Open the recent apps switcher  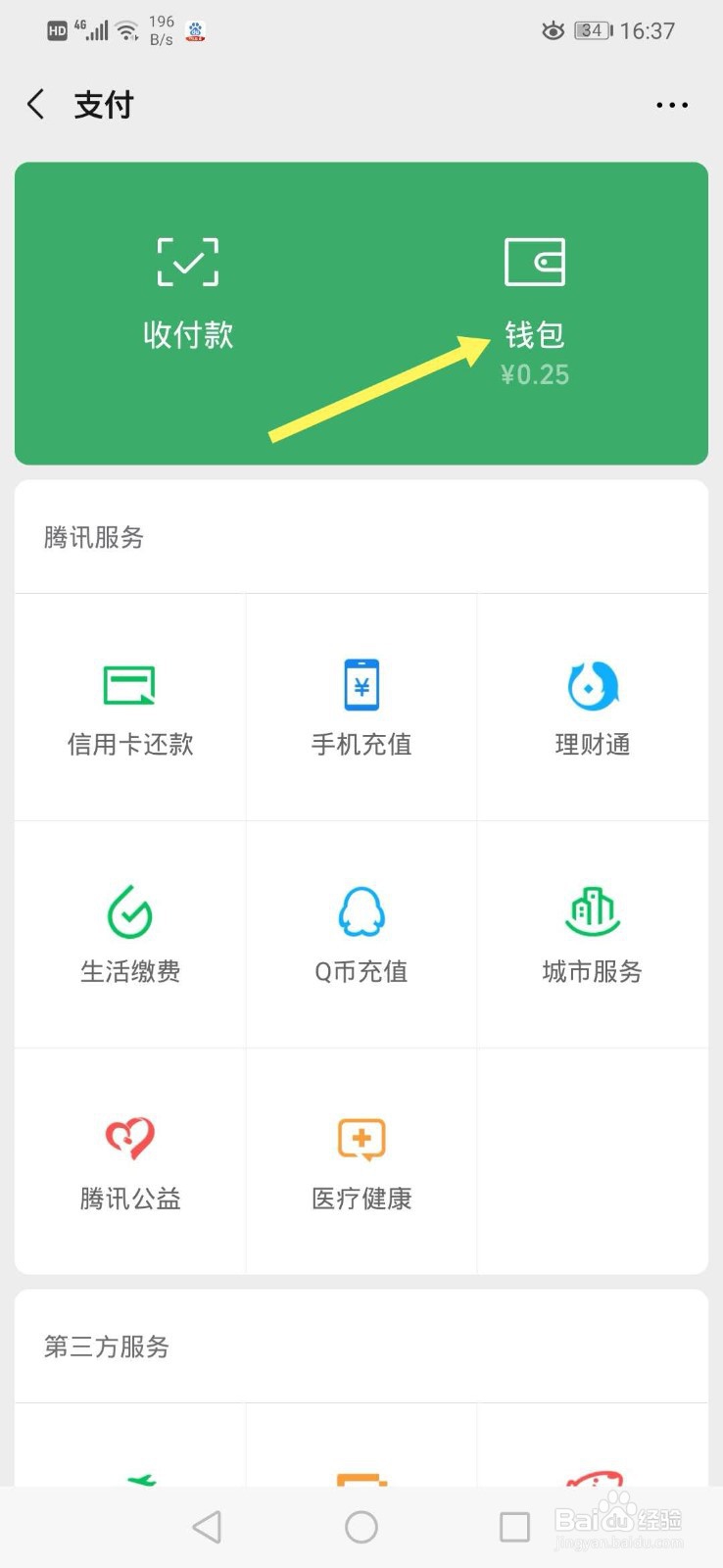(x=514, y=1527)
